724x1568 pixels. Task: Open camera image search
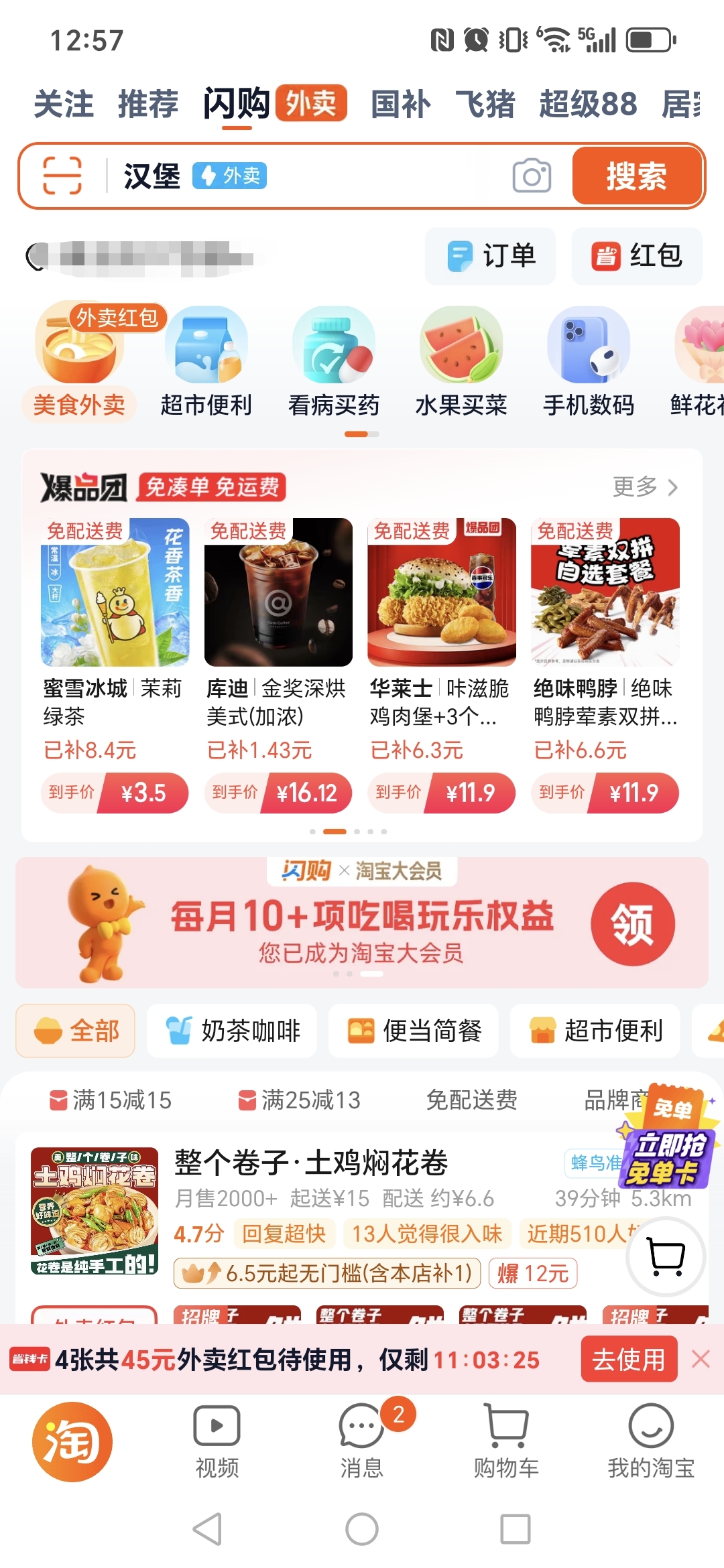(x=532, y=176)
